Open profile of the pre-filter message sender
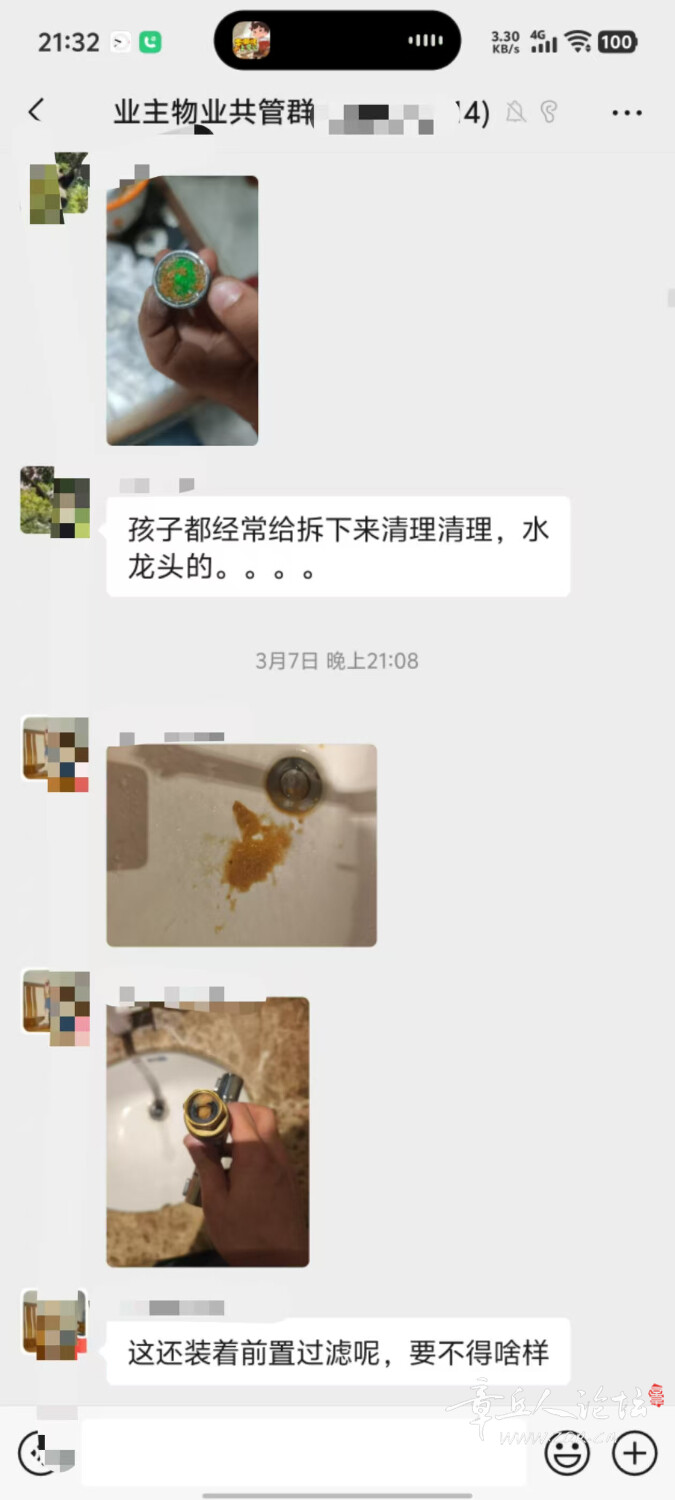 55,1324
